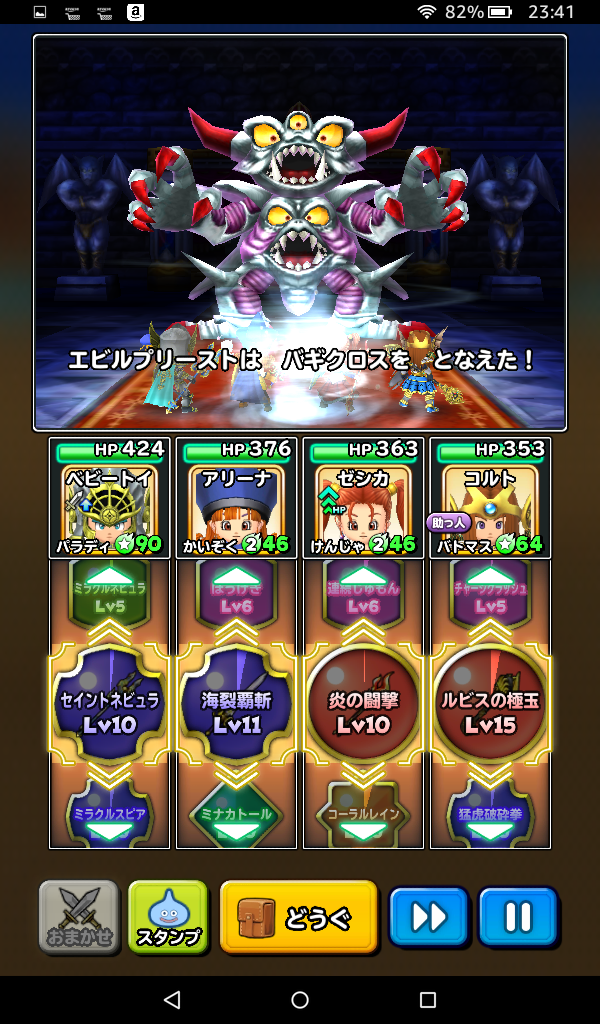View ゼシカ character card
This screenshot has width=600, height=1024.
coord(364,498)
